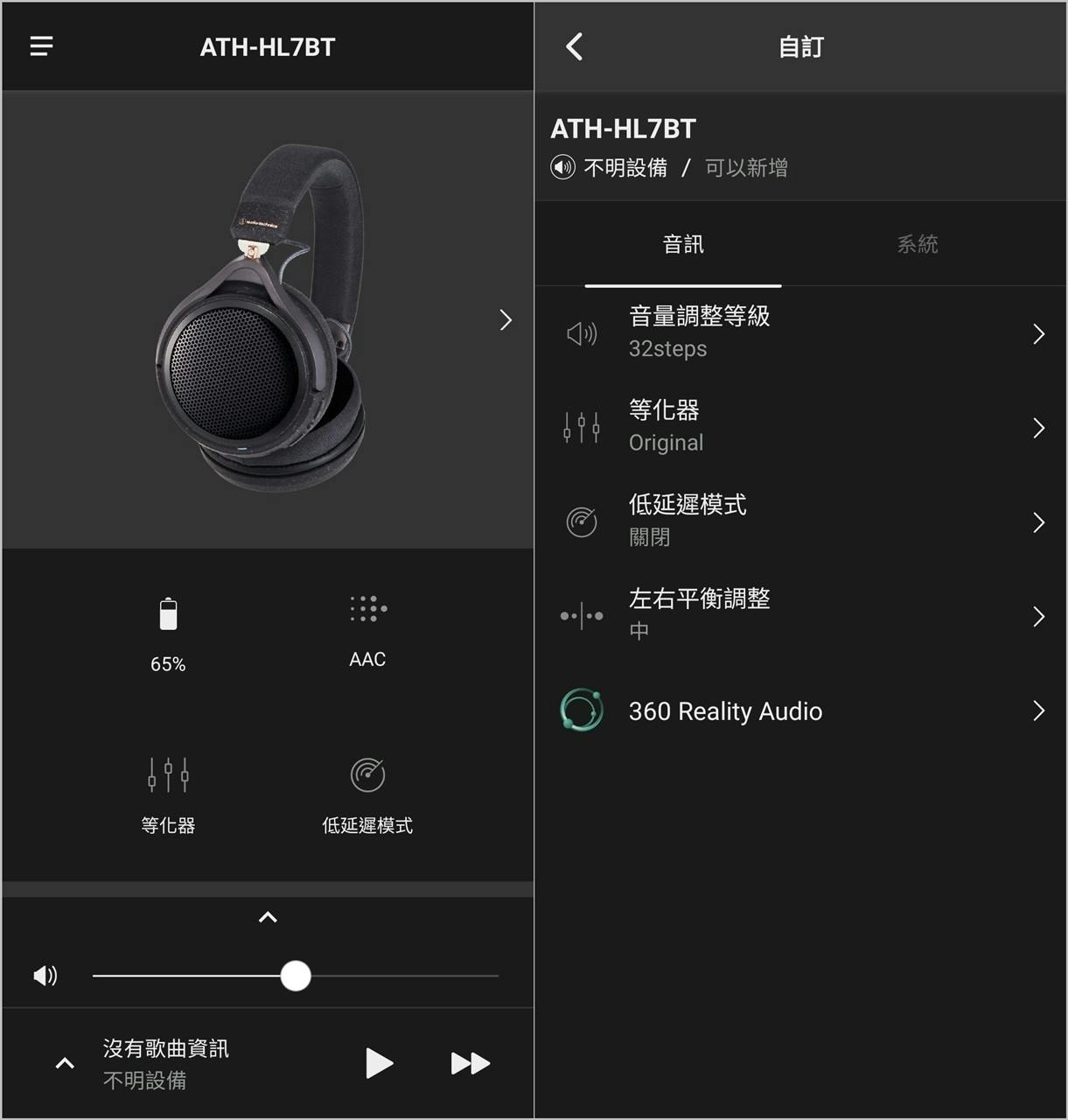Open 低延遲模式 shortcut below AAC
Image resolution: width=1068 pixels, height=1120 pixels.
coord(367,794)
